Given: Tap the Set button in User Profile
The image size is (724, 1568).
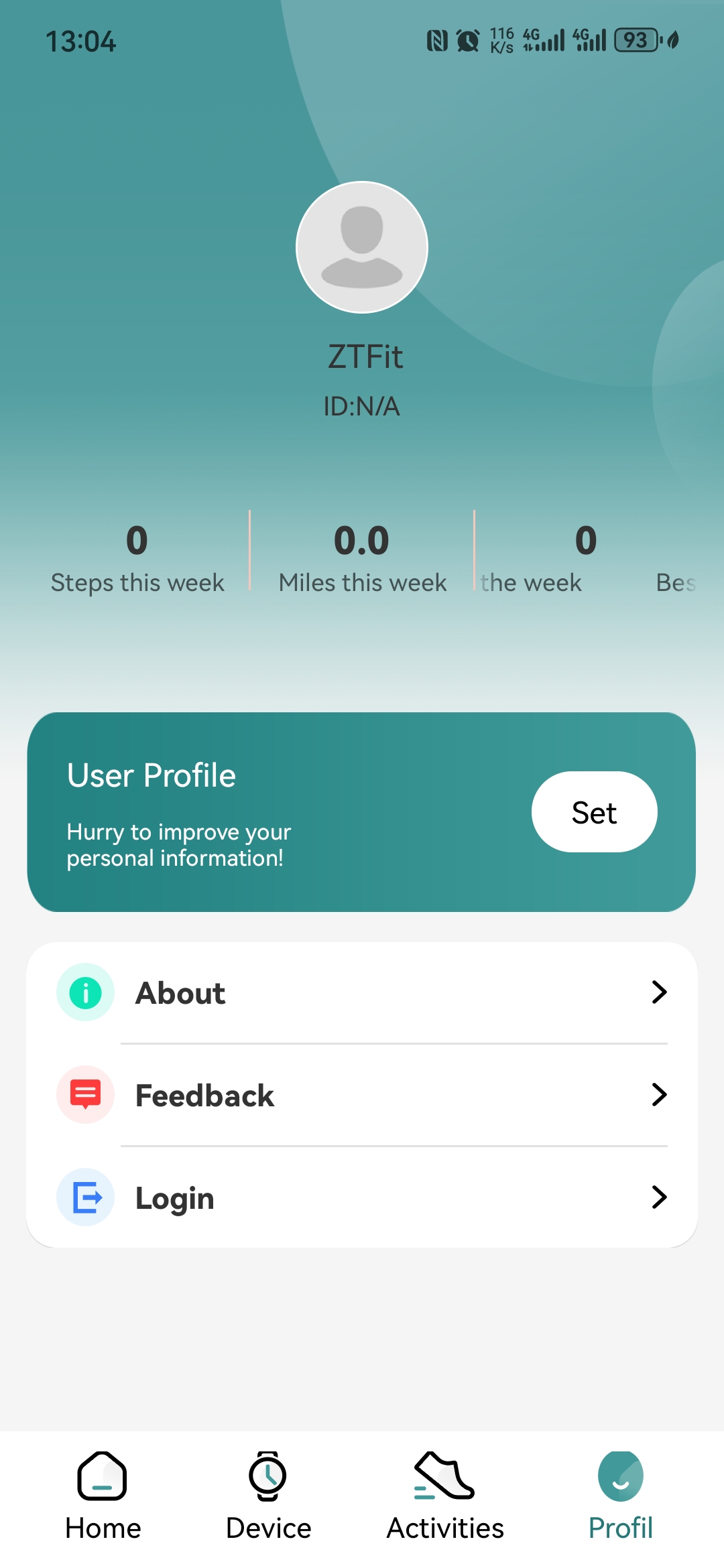Looking at the screenshot, I should click(594, 812).
